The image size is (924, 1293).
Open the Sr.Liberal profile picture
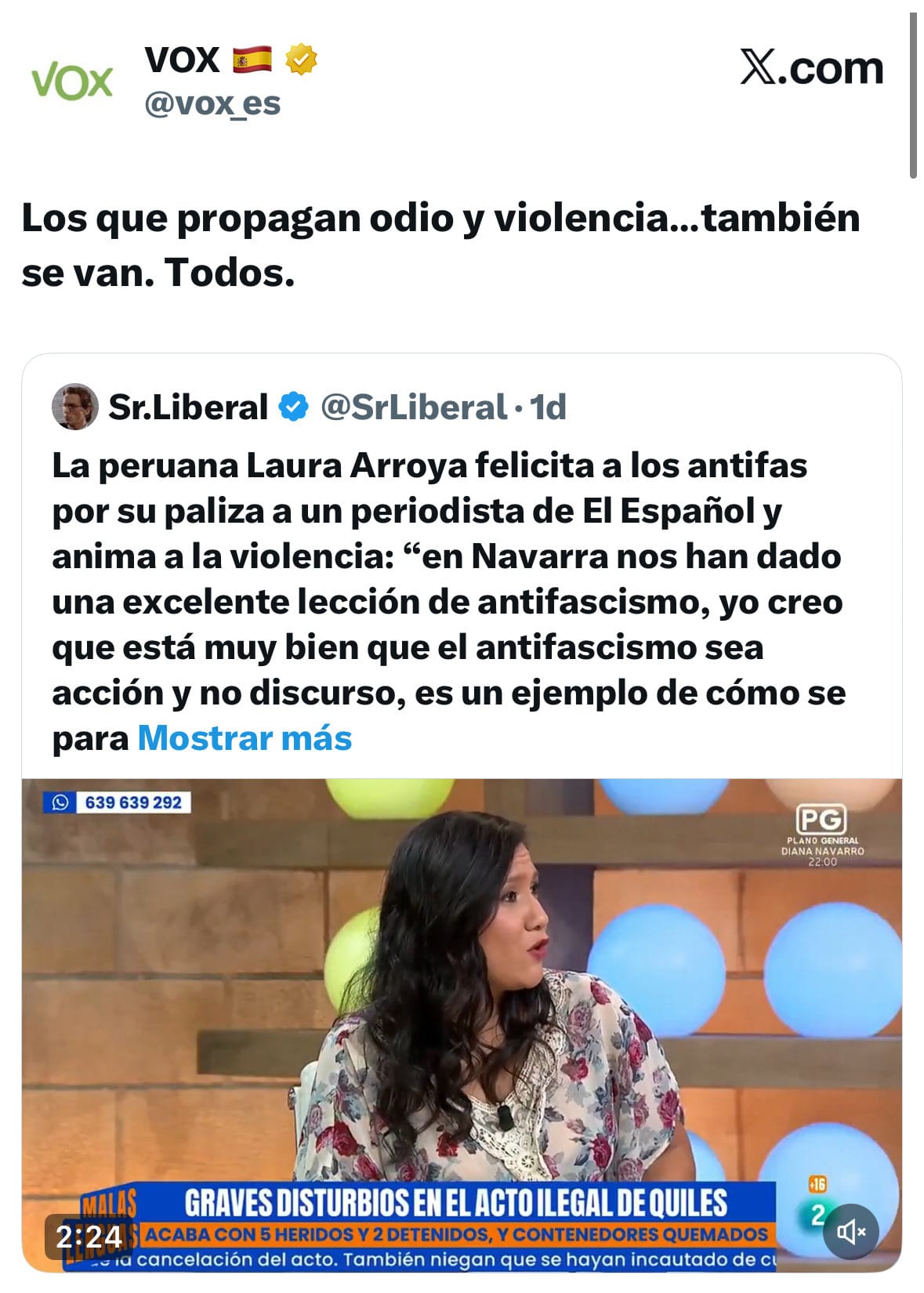(74, 407)
